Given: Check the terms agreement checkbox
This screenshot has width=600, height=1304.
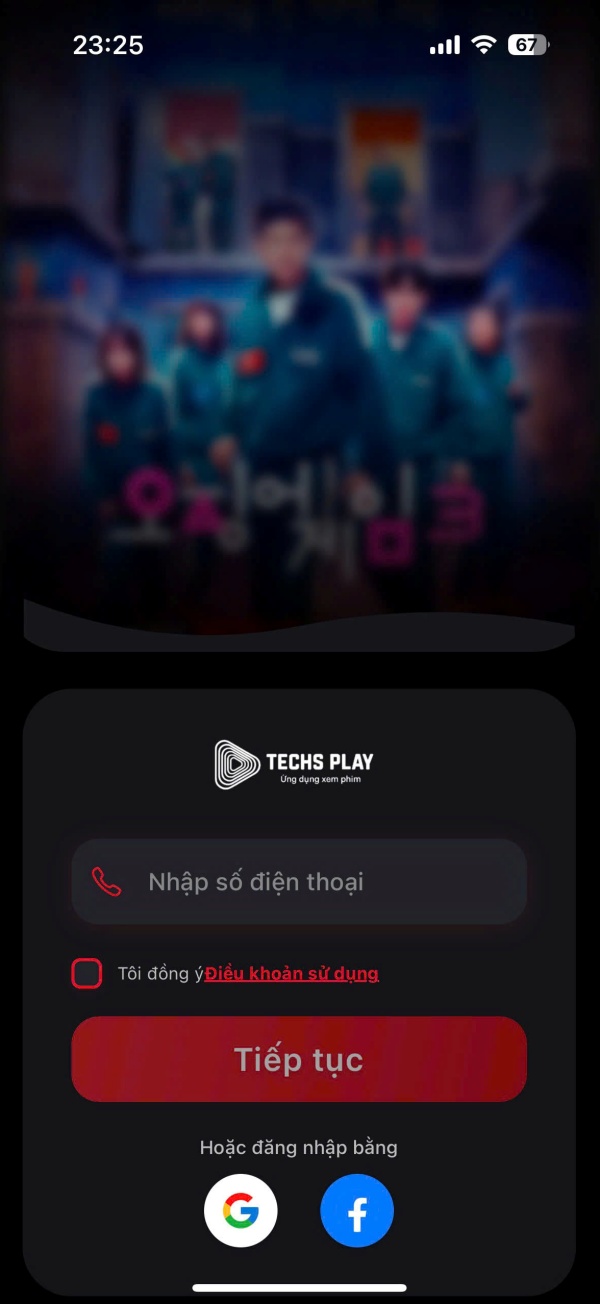Looking at the screenshot, I should tap(87, 973).
